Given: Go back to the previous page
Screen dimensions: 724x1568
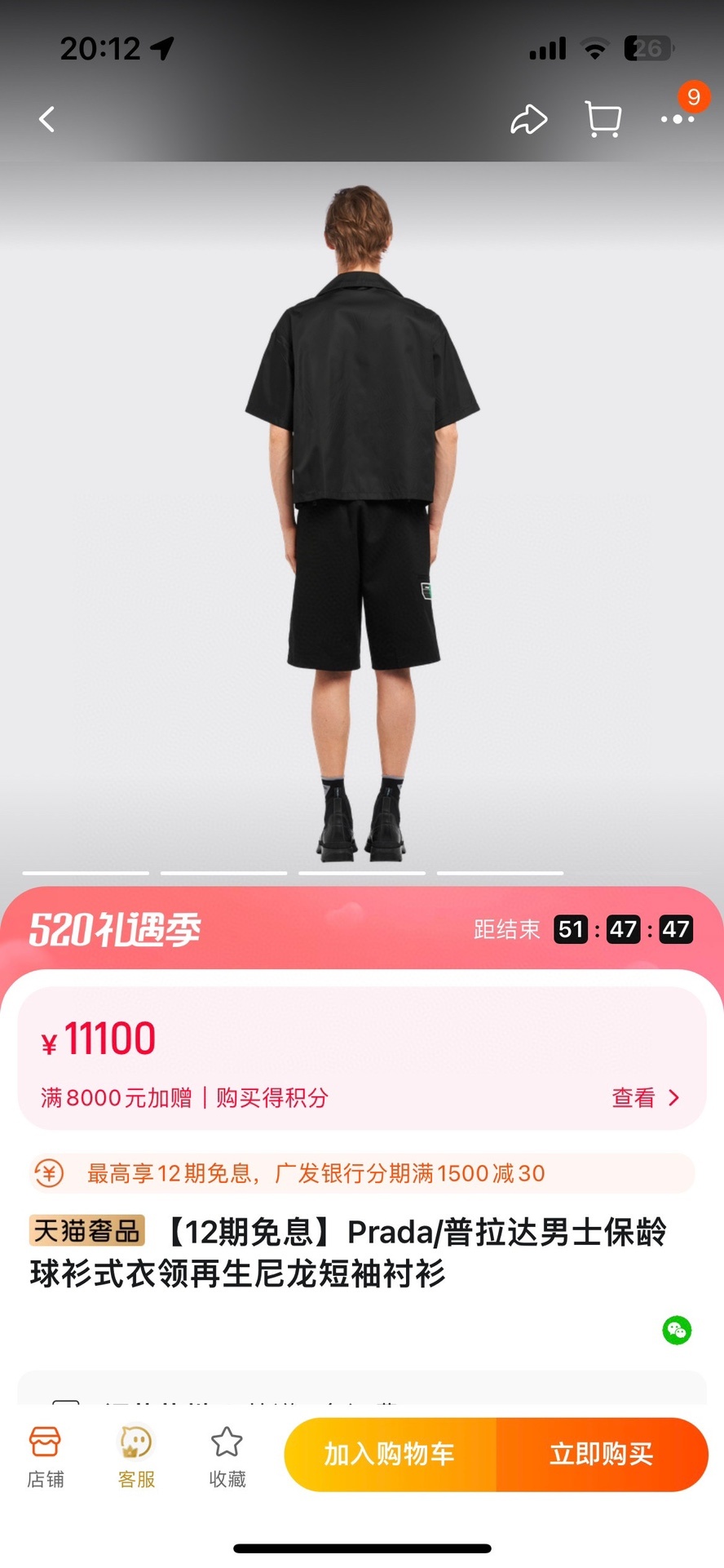Looking at the screenshot, I should 47,120.
